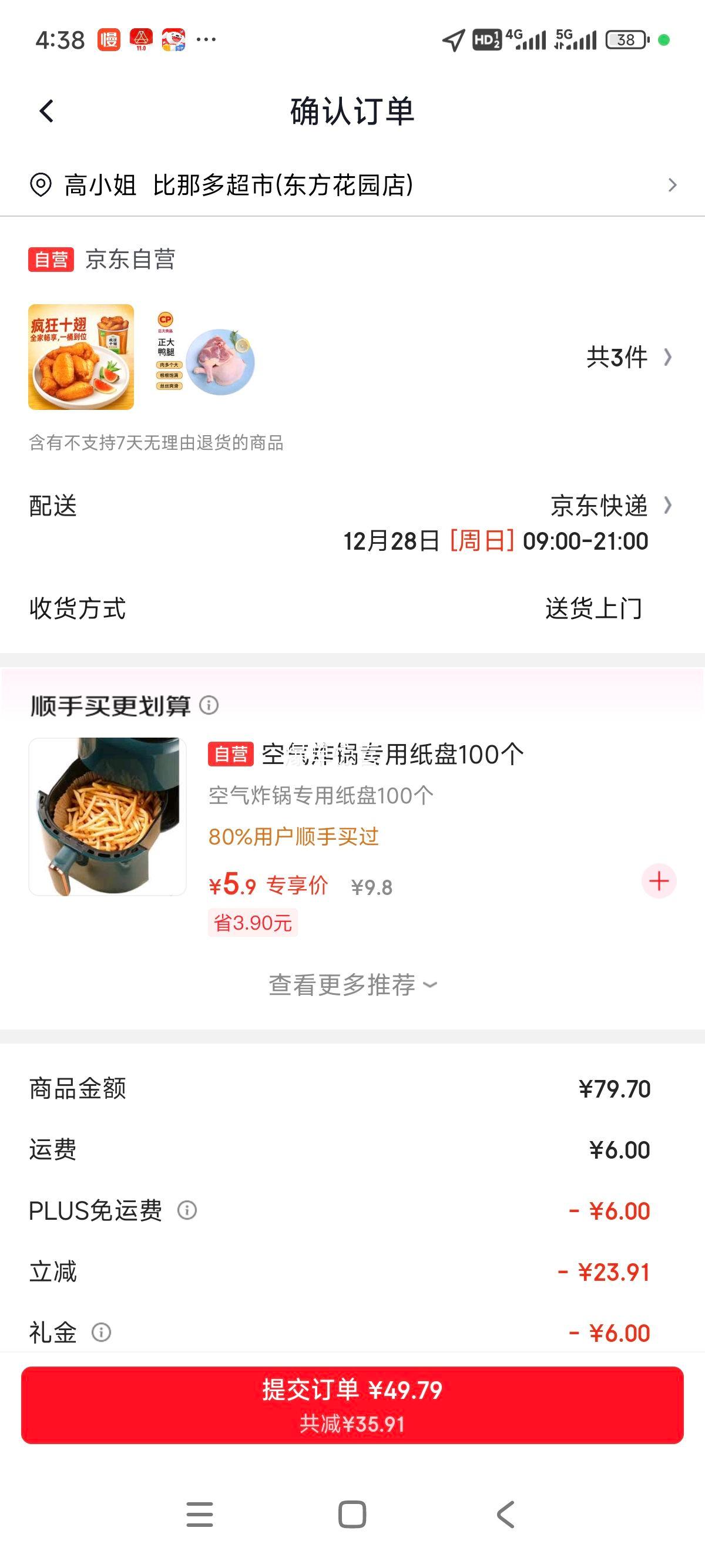Expand 查看更多推荐 to see more recommendations

pyautogui.click(x=352, y=984)
